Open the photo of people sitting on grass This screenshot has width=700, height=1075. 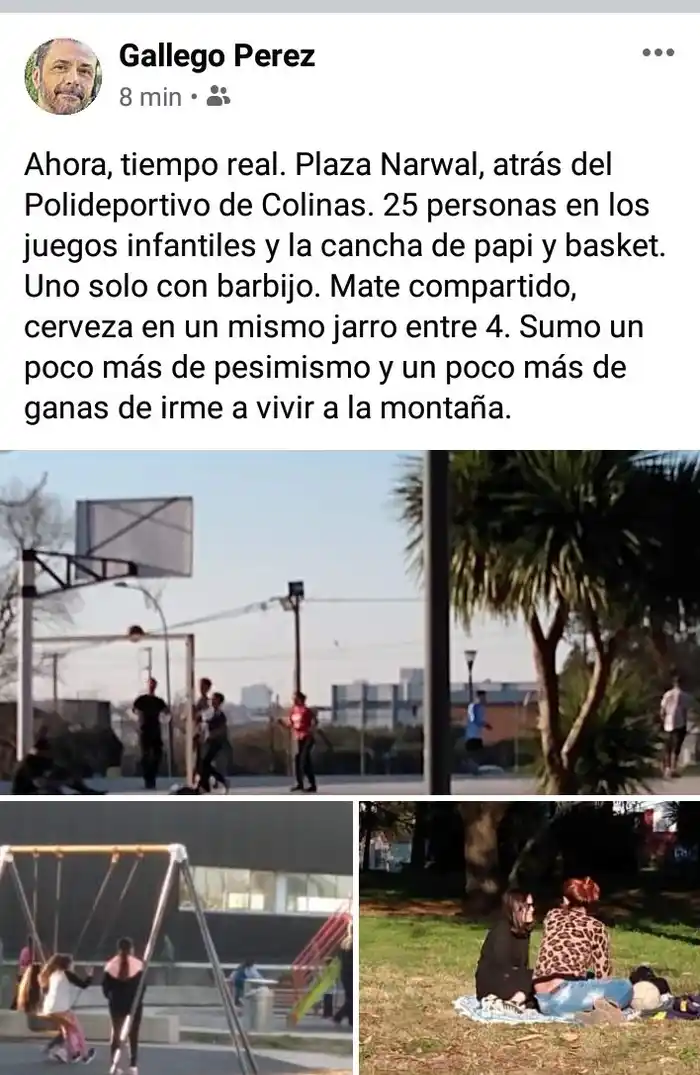(530, 937)
